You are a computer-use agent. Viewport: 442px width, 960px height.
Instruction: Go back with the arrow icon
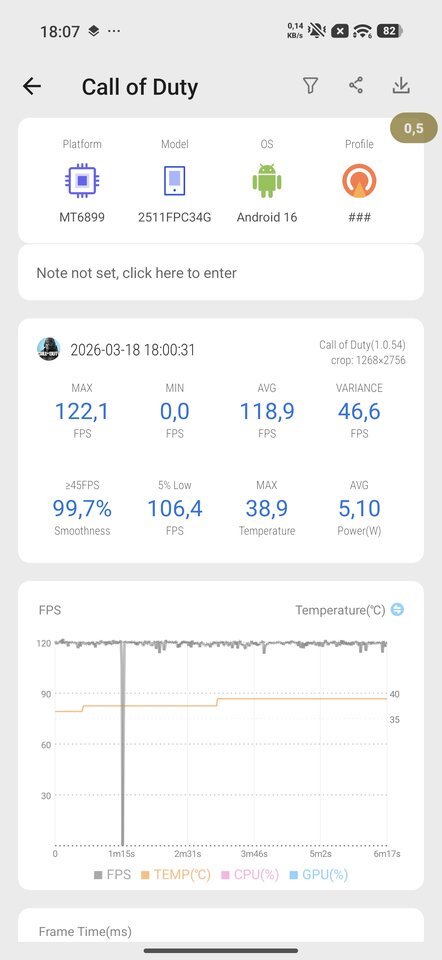click(32, 86)
